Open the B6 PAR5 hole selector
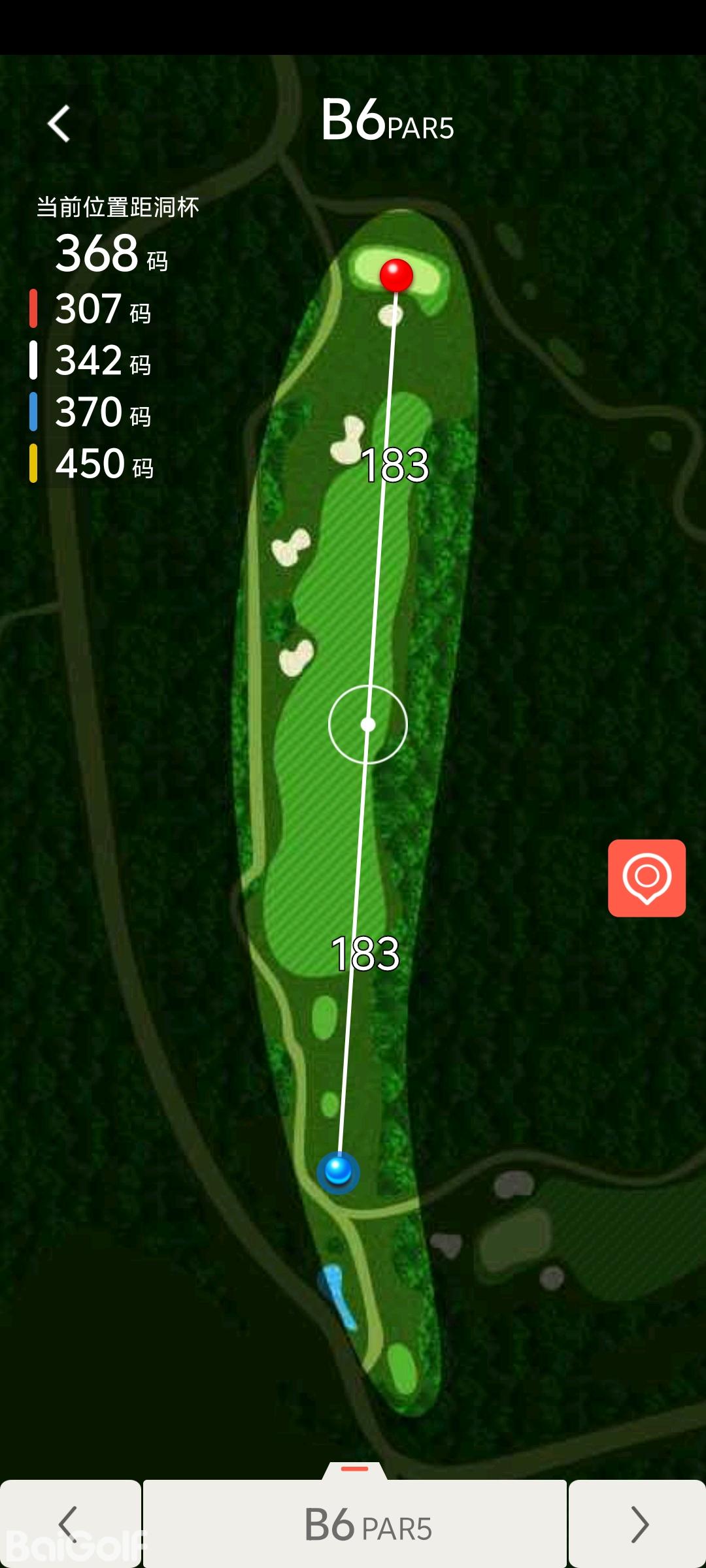The height and width of the screenshot is (1568, 706). pos(355,1524)
